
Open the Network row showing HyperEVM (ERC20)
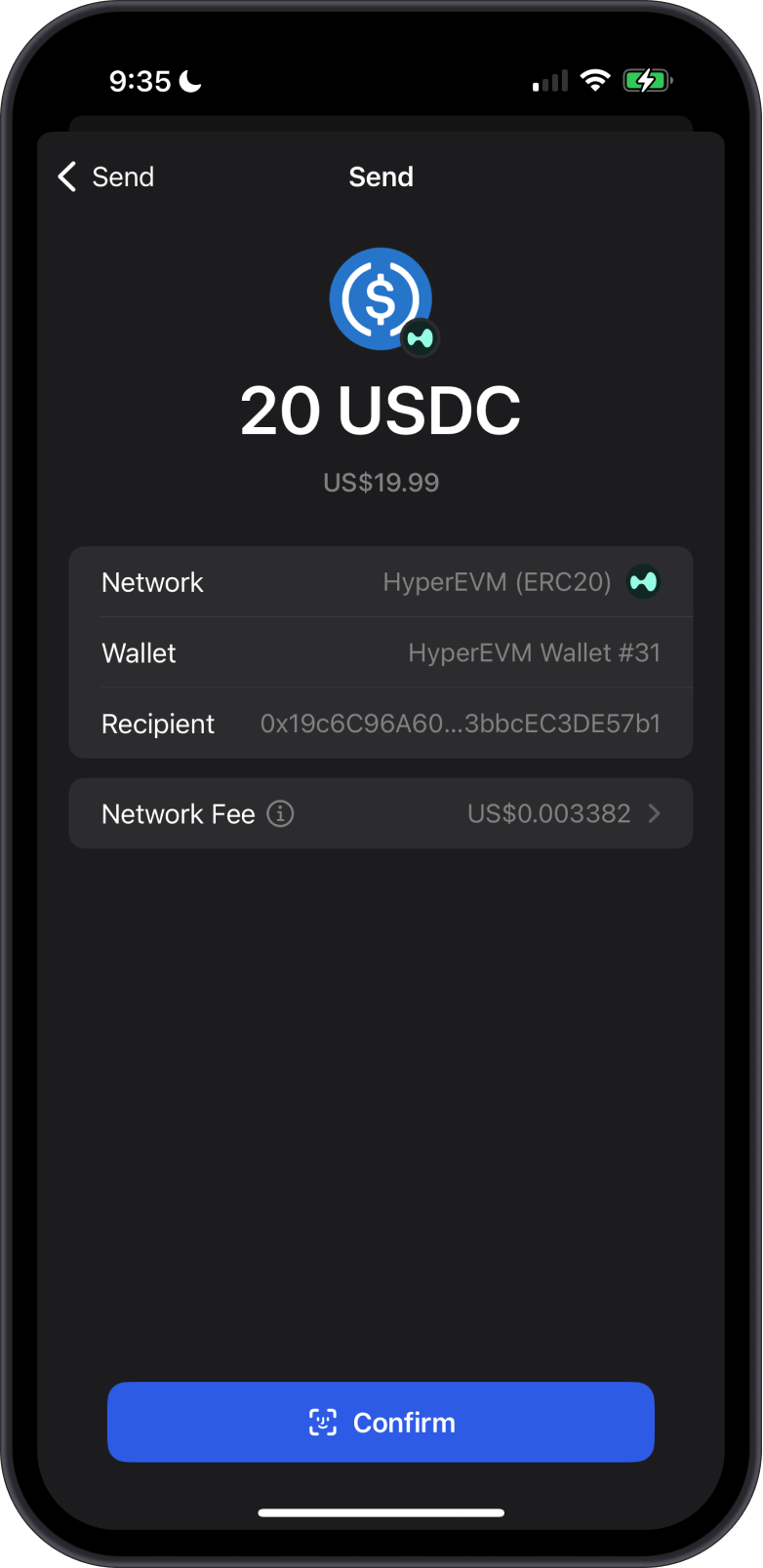(x=381, y=581)
